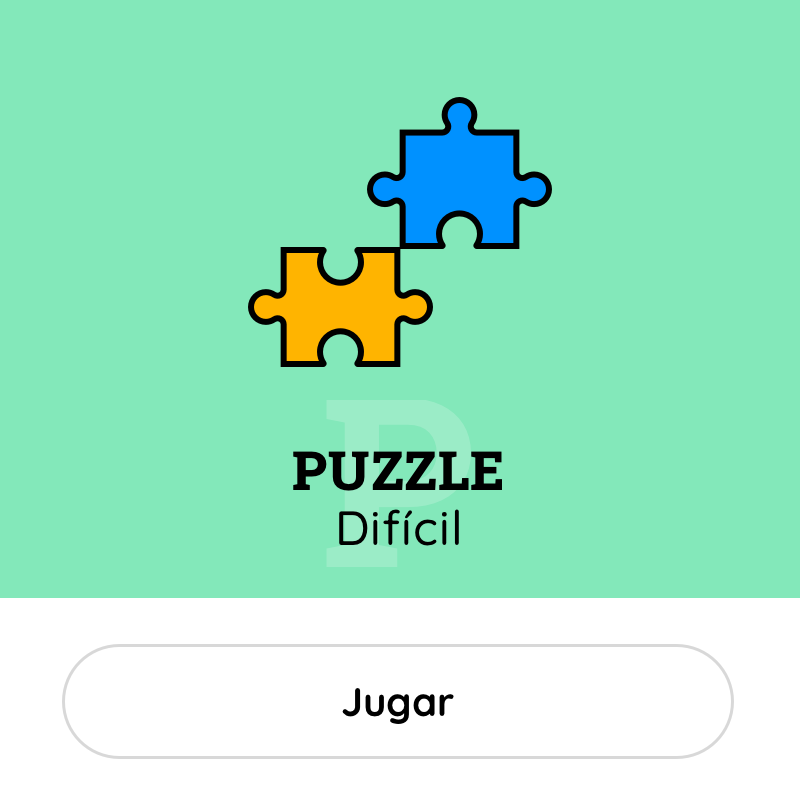The width and height of the screenshot is (800, 800).
Task: Tap Jugar to start the puzzle
Action: (x=398, y=701)
